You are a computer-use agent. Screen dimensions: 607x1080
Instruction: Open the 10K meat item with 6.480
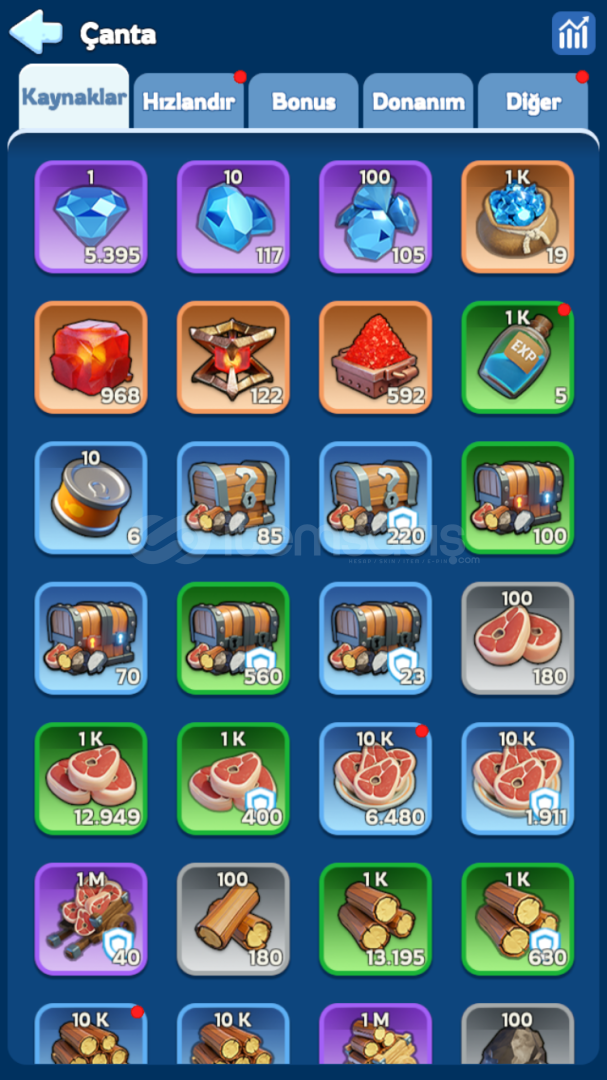[x=375, y=779]
